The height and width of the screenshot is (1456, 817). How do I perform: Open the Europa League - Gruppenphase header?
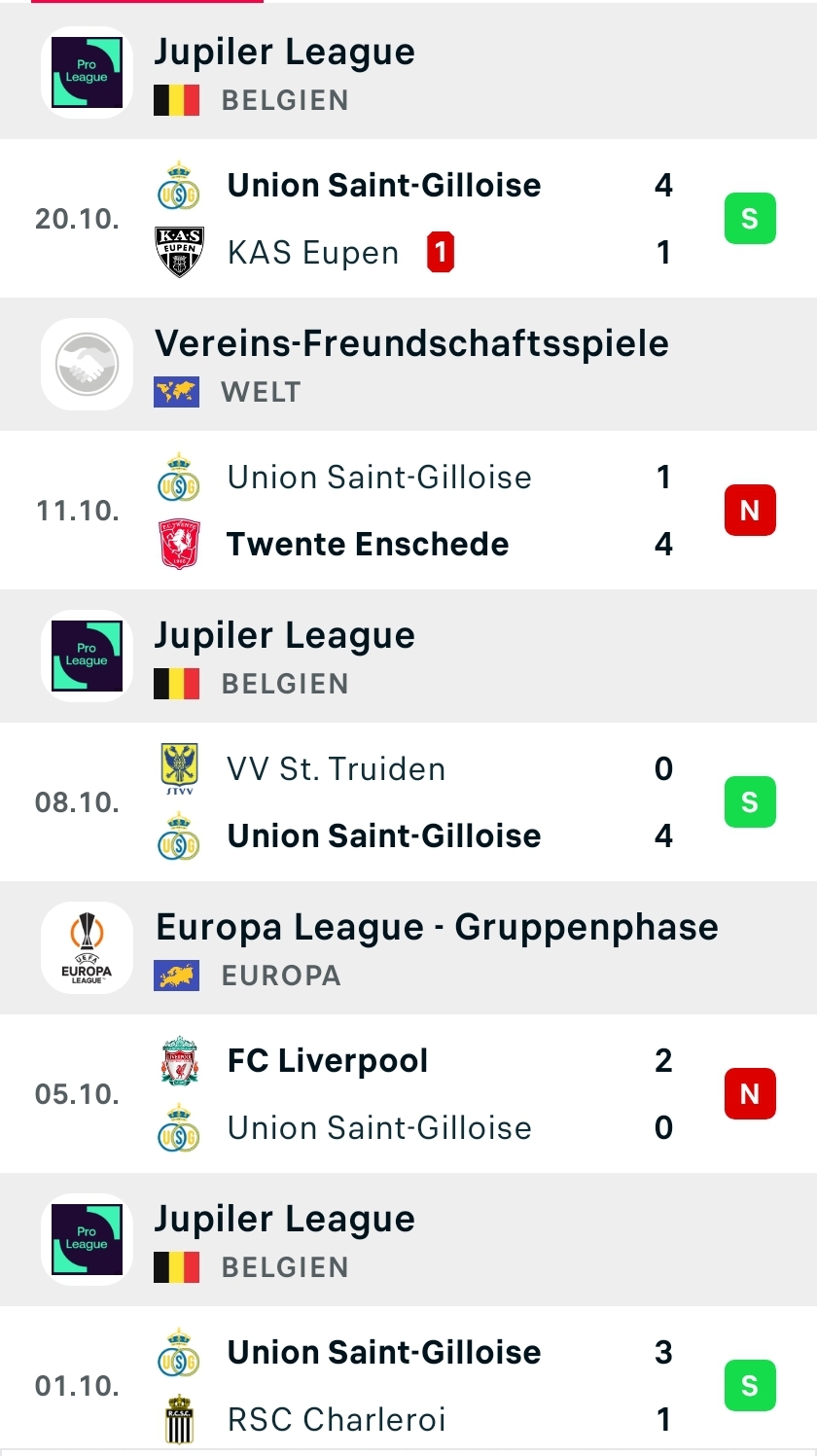click(408, 948)
